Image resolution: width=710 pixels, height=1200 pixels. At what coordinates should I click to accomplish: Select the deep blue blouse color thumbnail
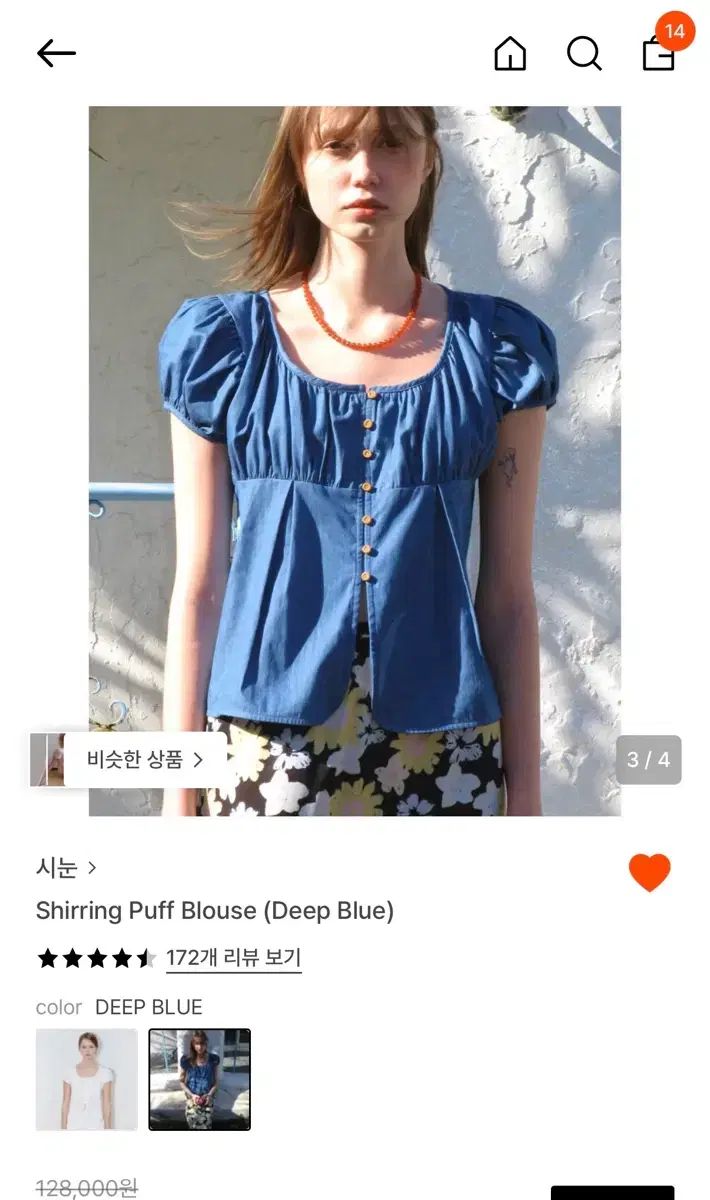(200, 1080)
